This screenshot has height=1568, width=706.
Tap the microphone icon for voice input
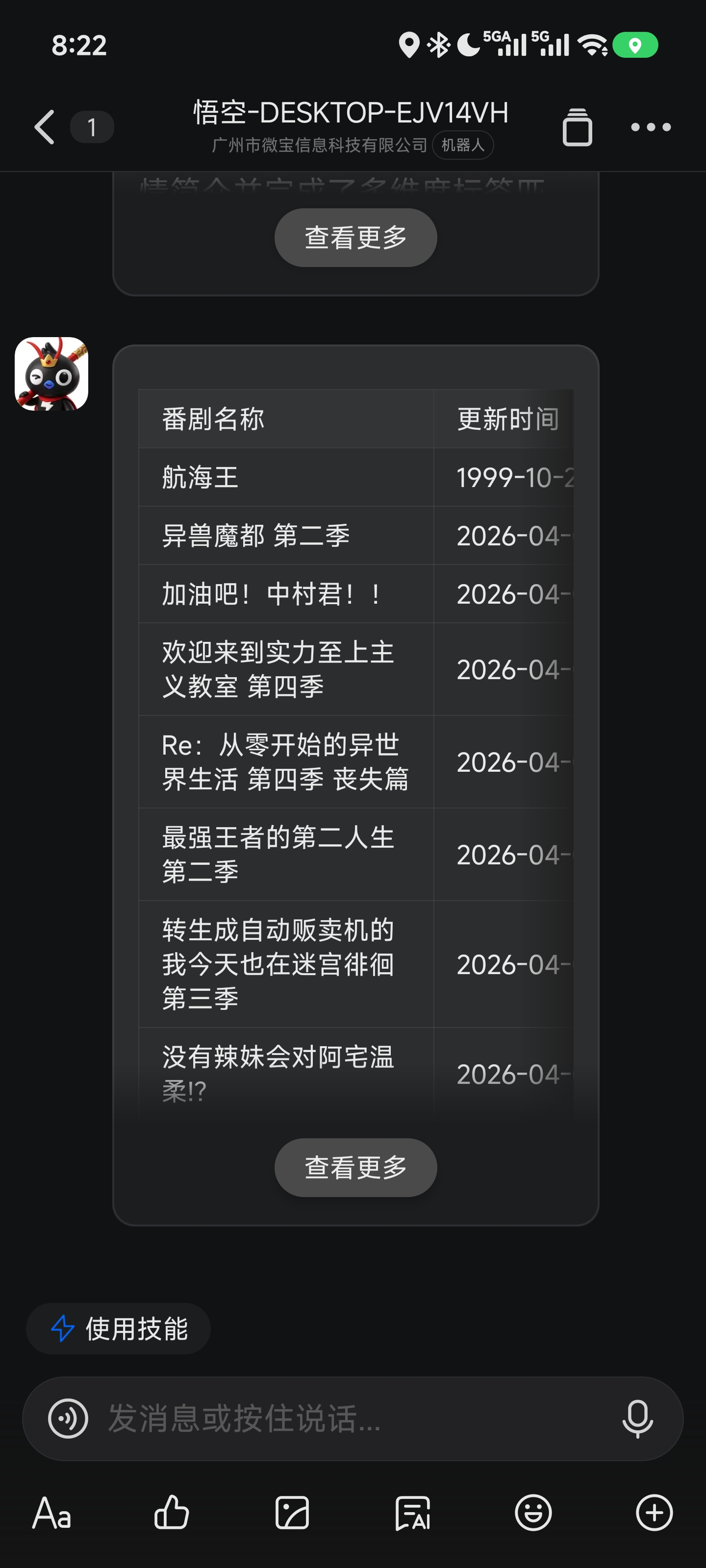(637, 1418)
